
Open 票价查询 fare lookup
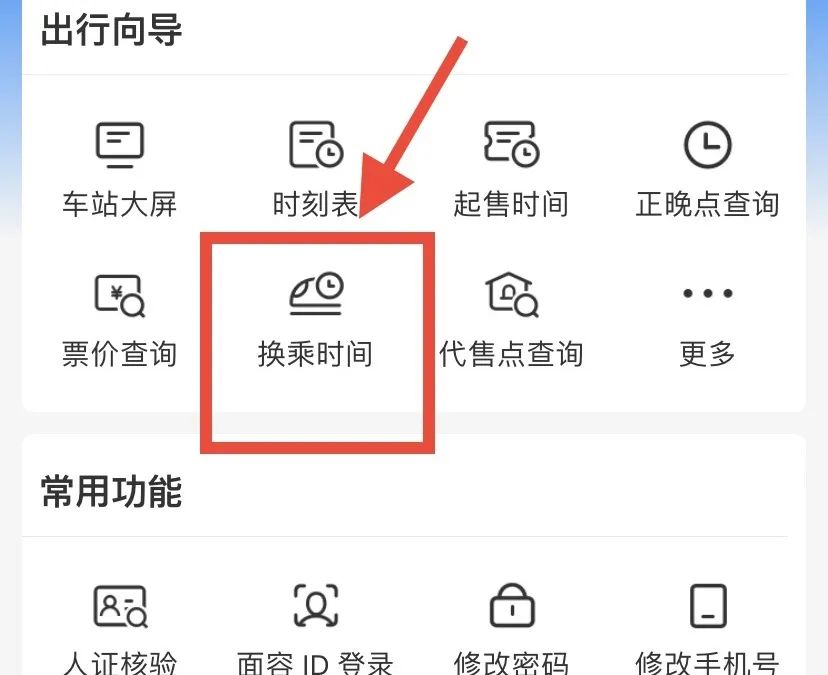[x=119, y=318]
